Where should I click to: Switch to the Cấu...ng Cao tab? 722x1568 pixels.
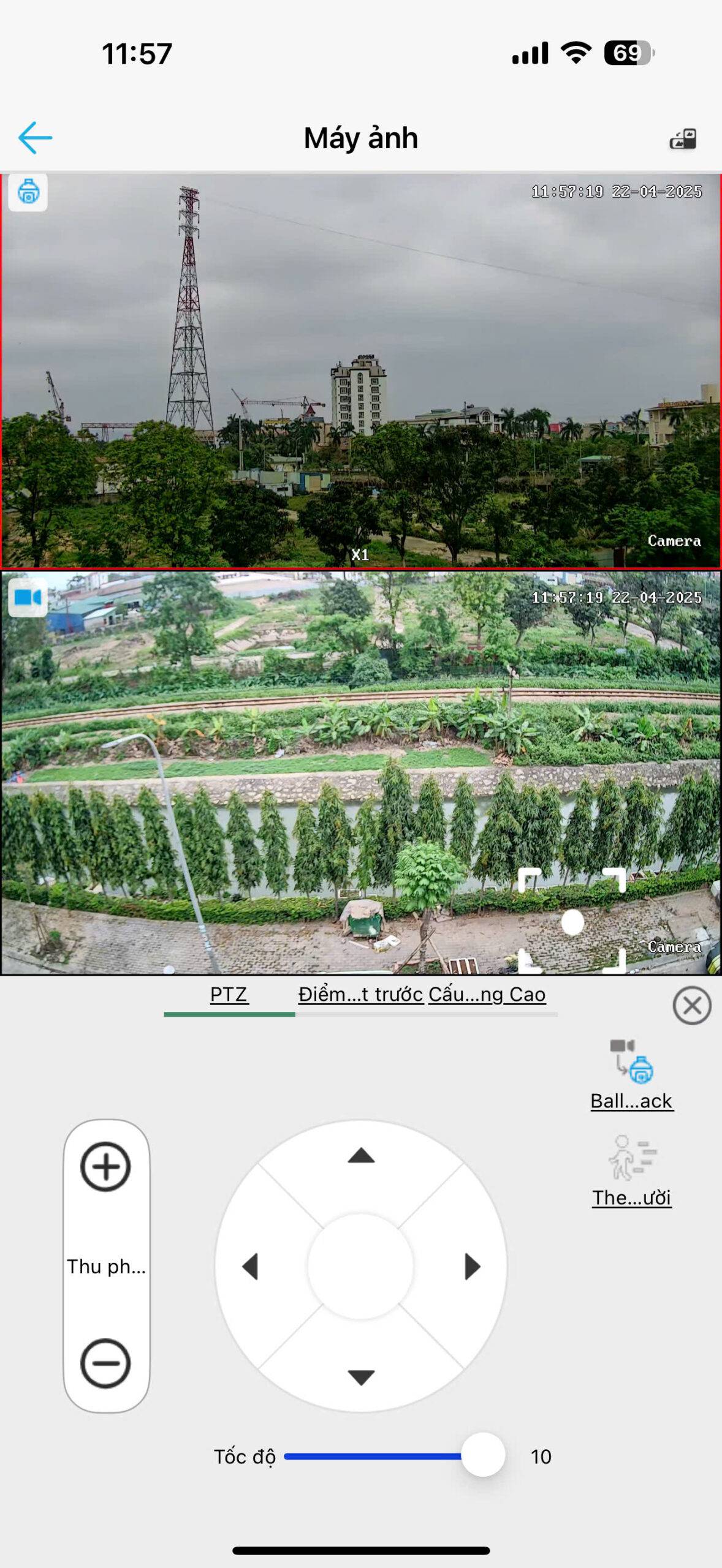click(487, 994)
